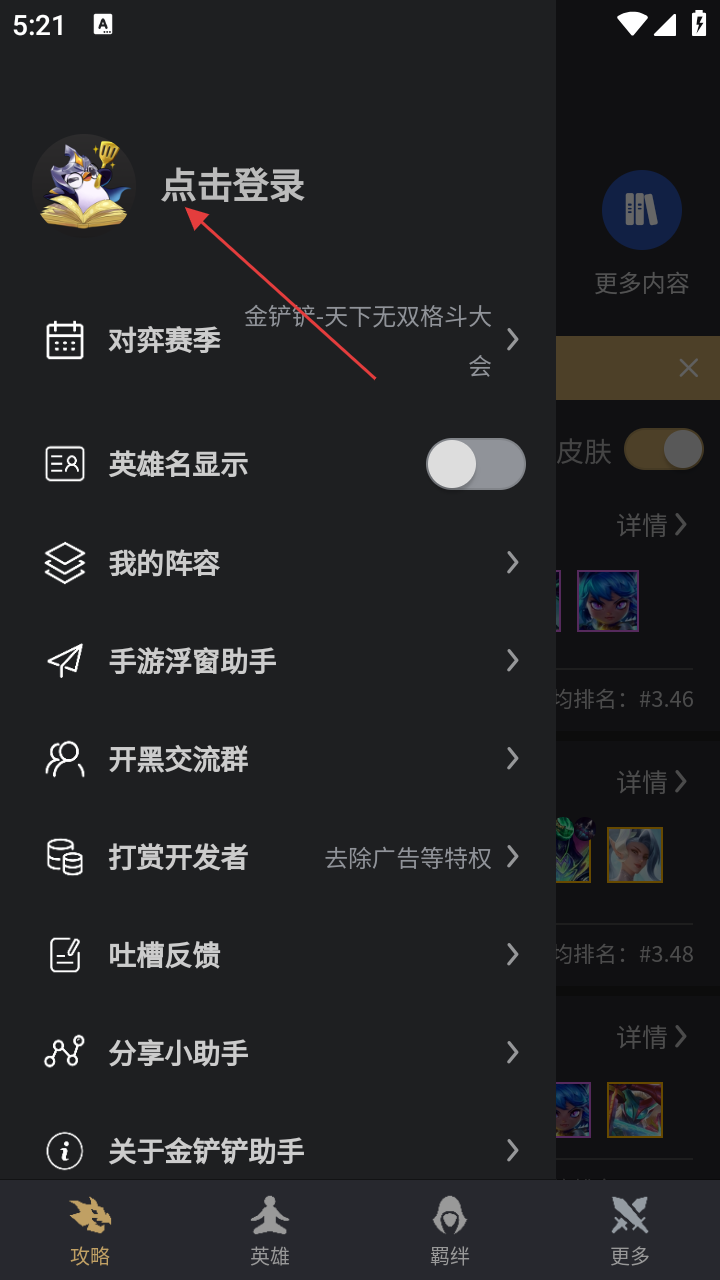Open 开黑交流群
The height and width of the screenshot is (1280, 720).
click(x=280, y=759)
